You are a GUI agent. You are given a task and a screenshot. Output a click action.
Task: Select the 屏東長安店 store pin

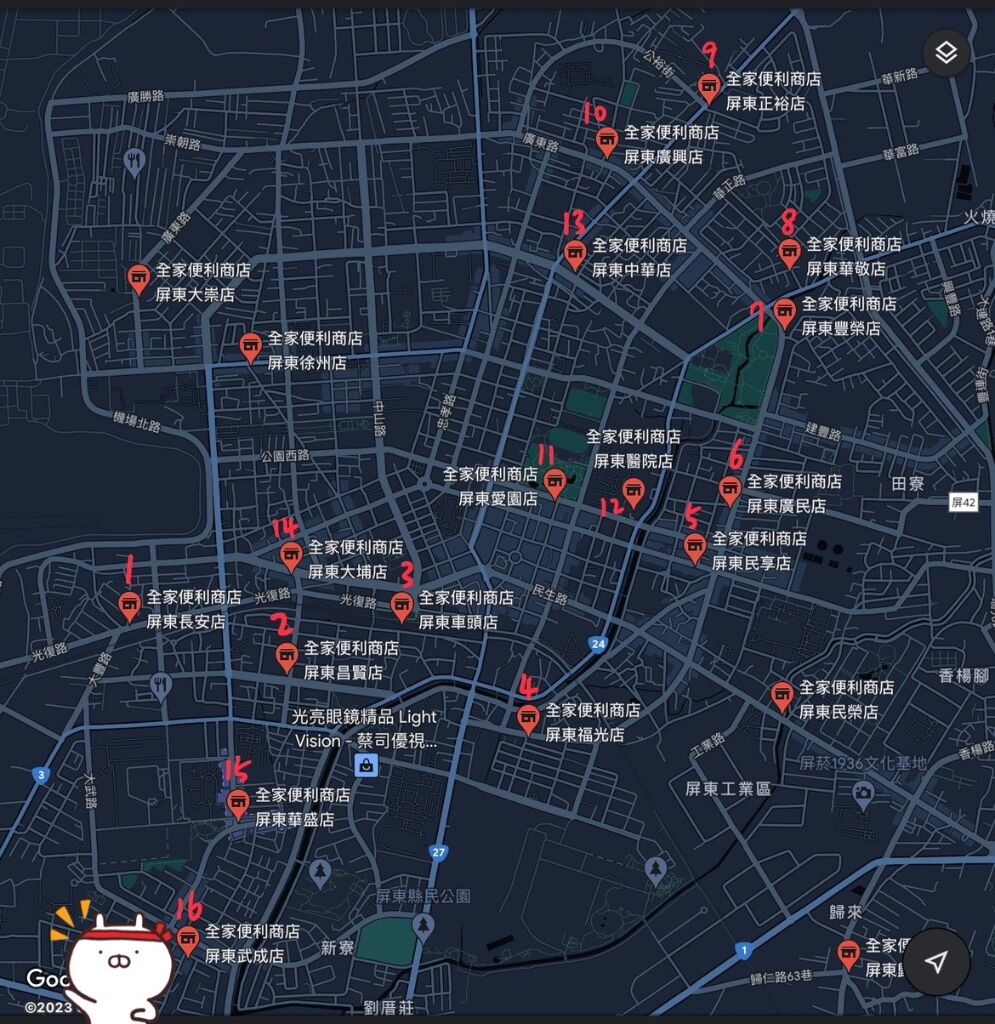tap(129, 605)
